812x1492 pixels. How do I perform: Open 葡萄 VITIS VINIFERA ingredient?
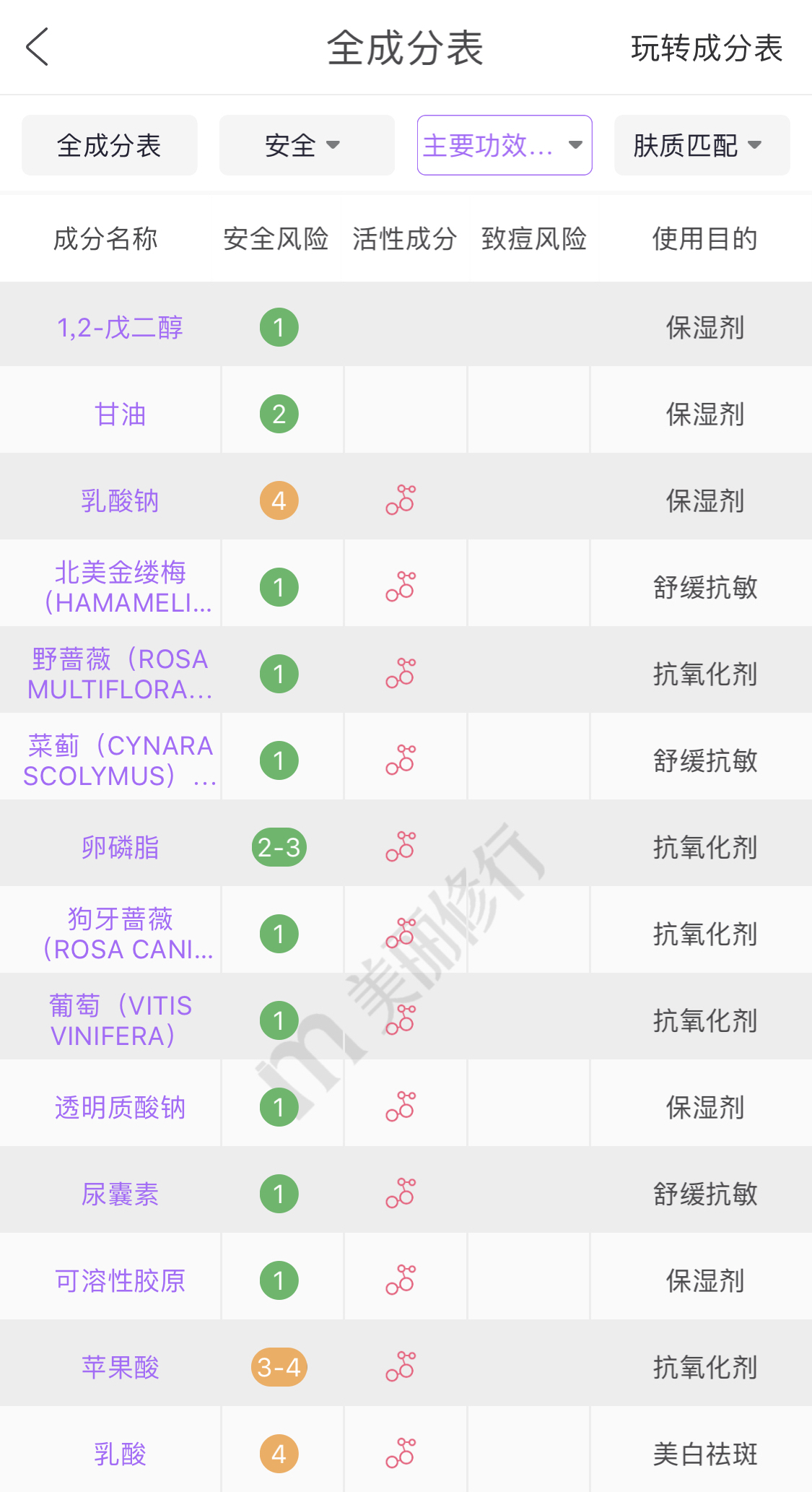pos(120,1020)
